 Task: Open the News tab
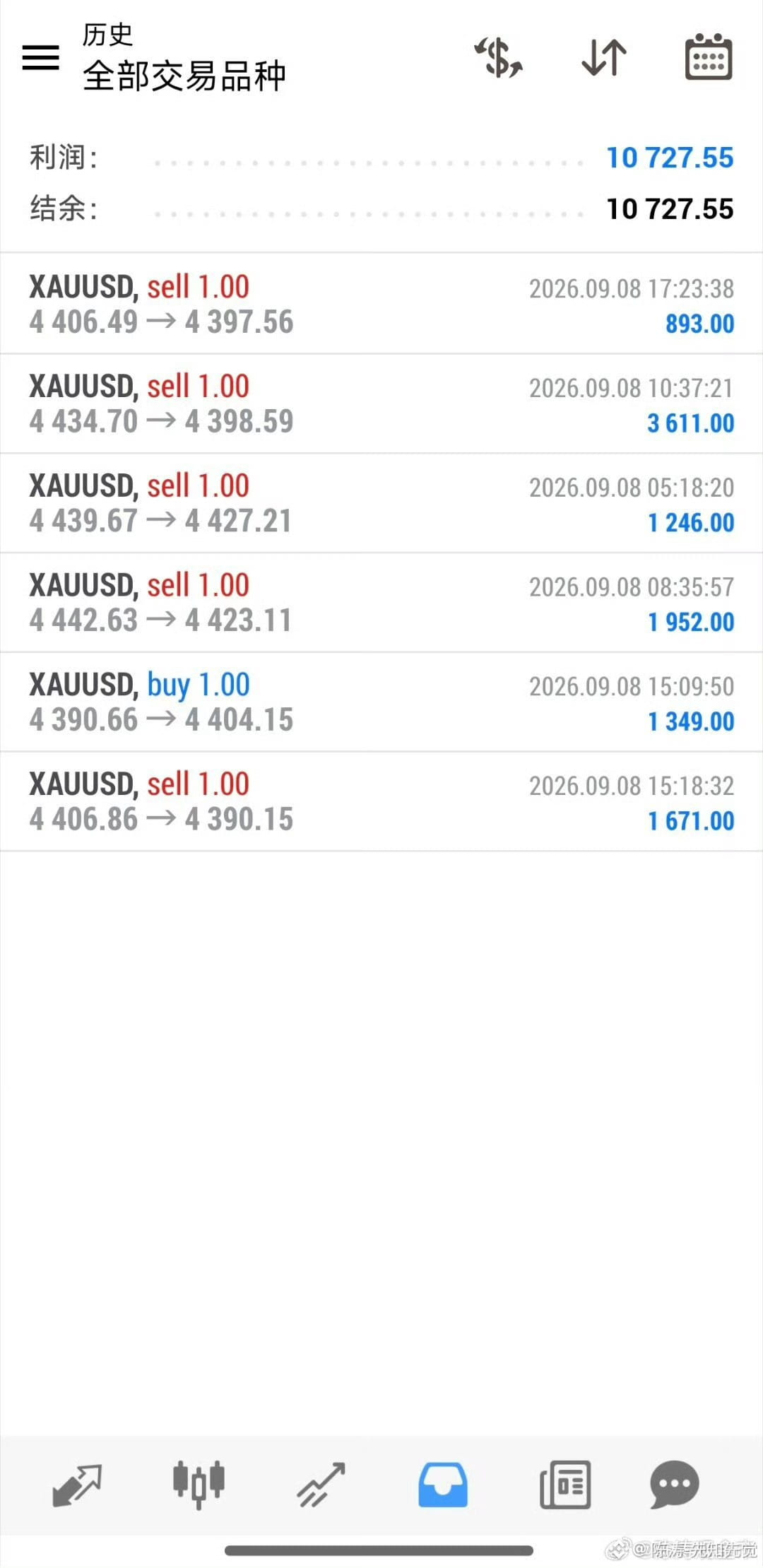[x=565, y=1485]
